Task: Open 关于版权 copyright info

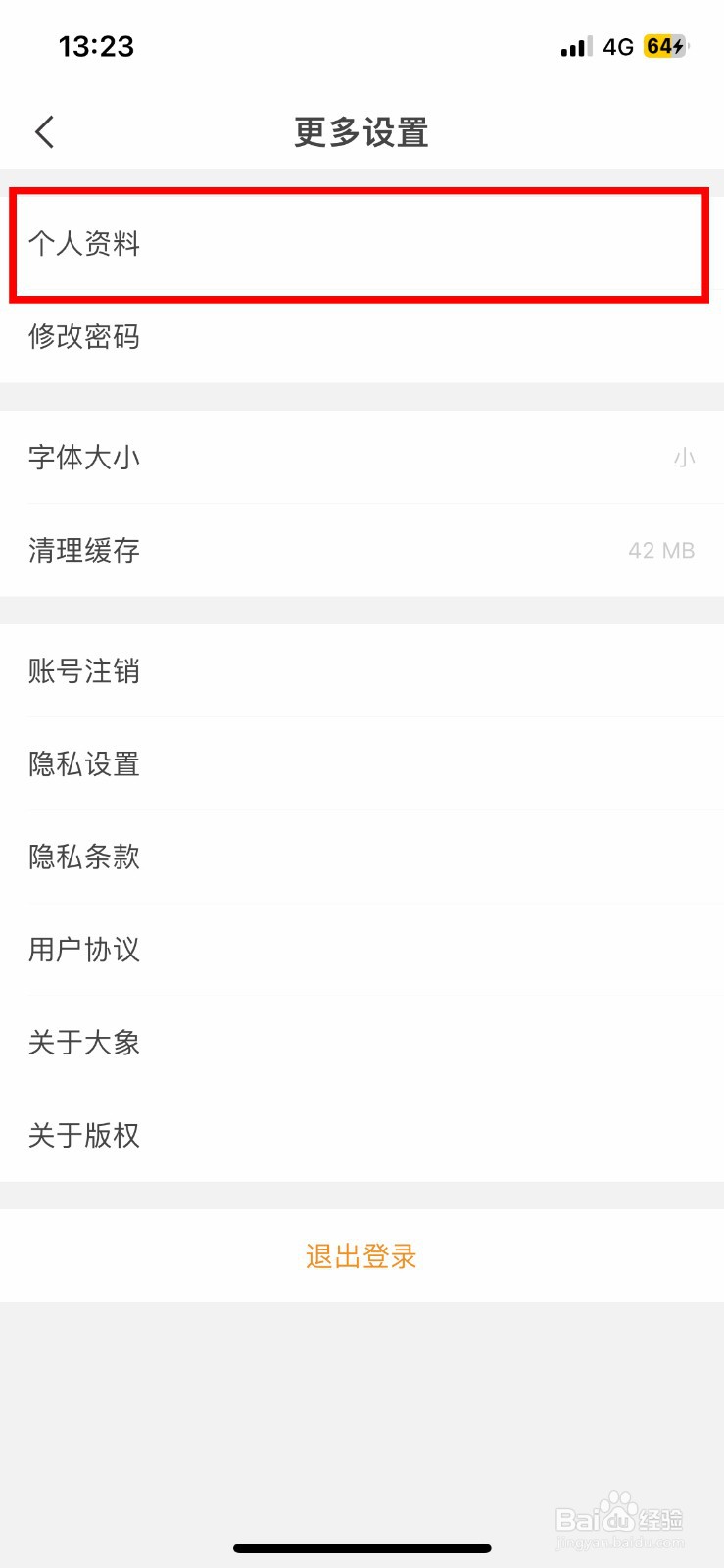Action: [362, 1135]
